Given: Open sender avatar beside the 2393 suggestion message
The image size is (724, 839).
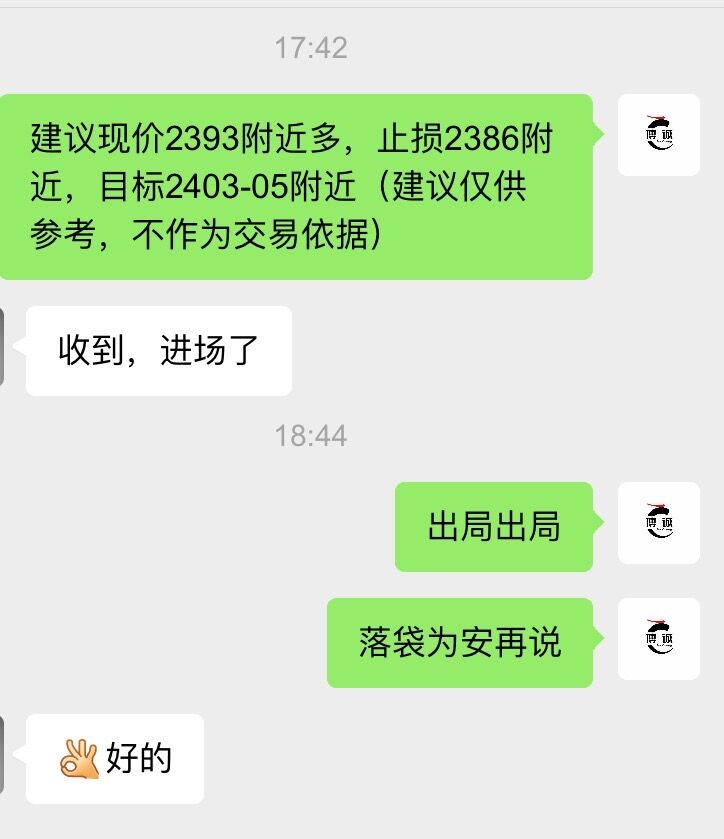Looking at the screenshot, I should point(658,135).
